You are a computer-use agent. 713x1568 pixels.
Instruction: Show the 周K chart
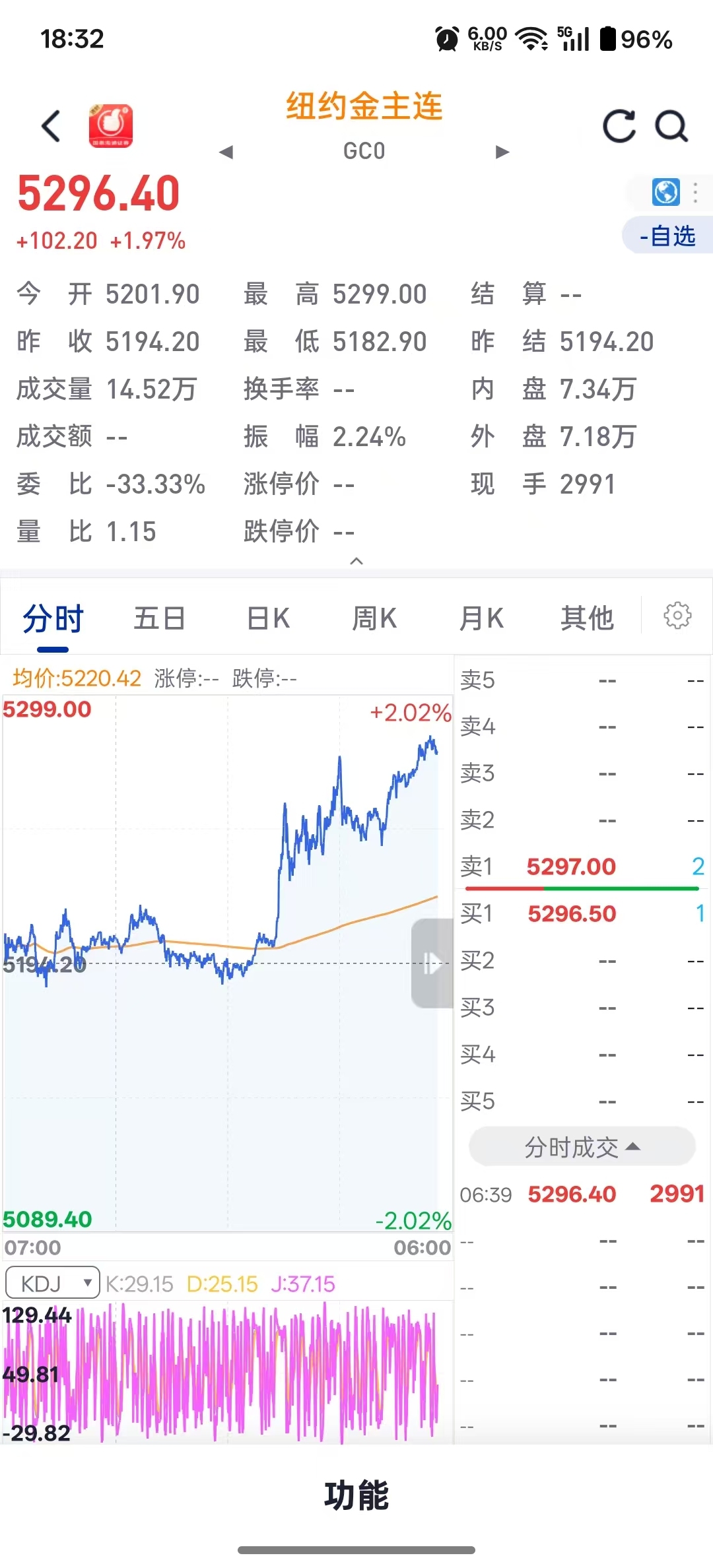coord(374,619)
